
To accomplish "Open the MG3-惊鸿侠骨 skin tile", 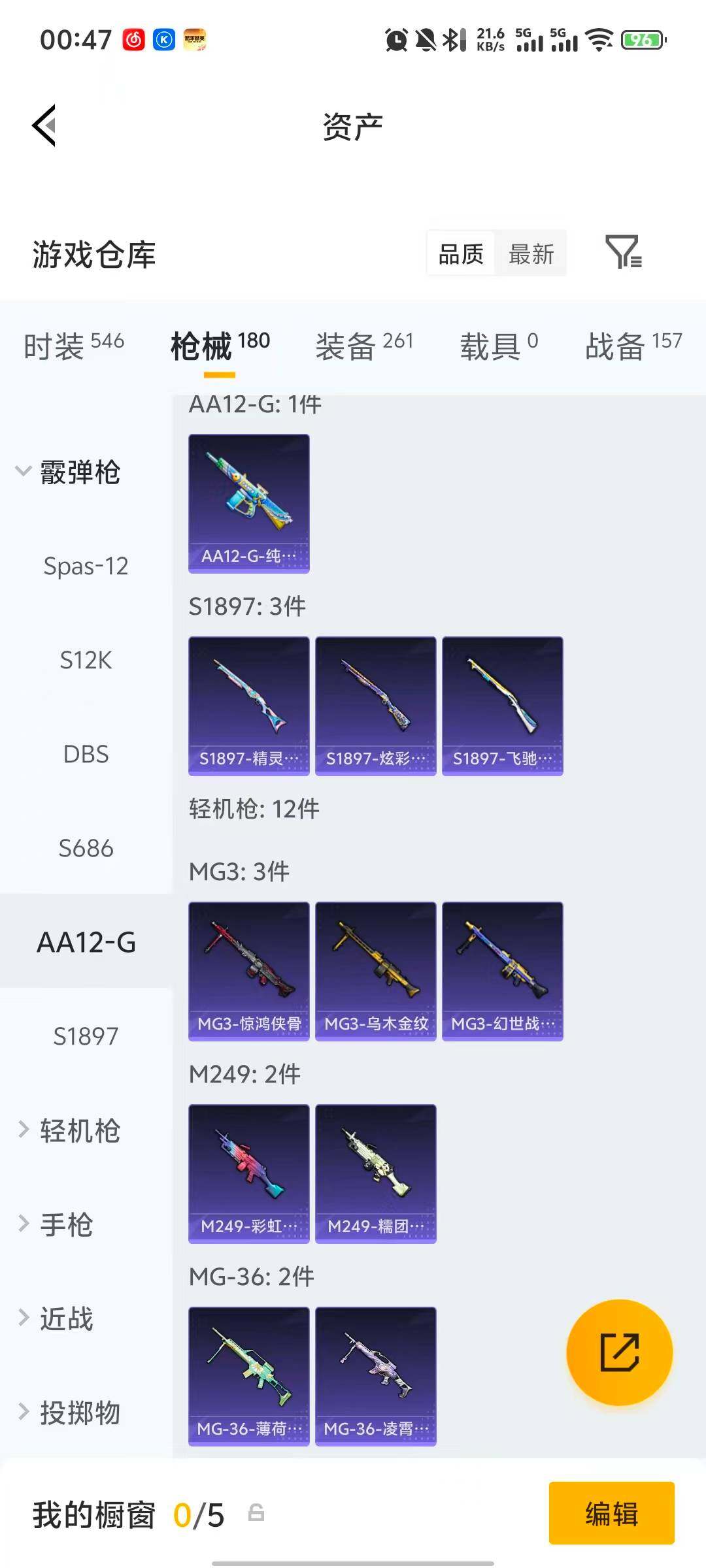I will (x=249, y=972).
